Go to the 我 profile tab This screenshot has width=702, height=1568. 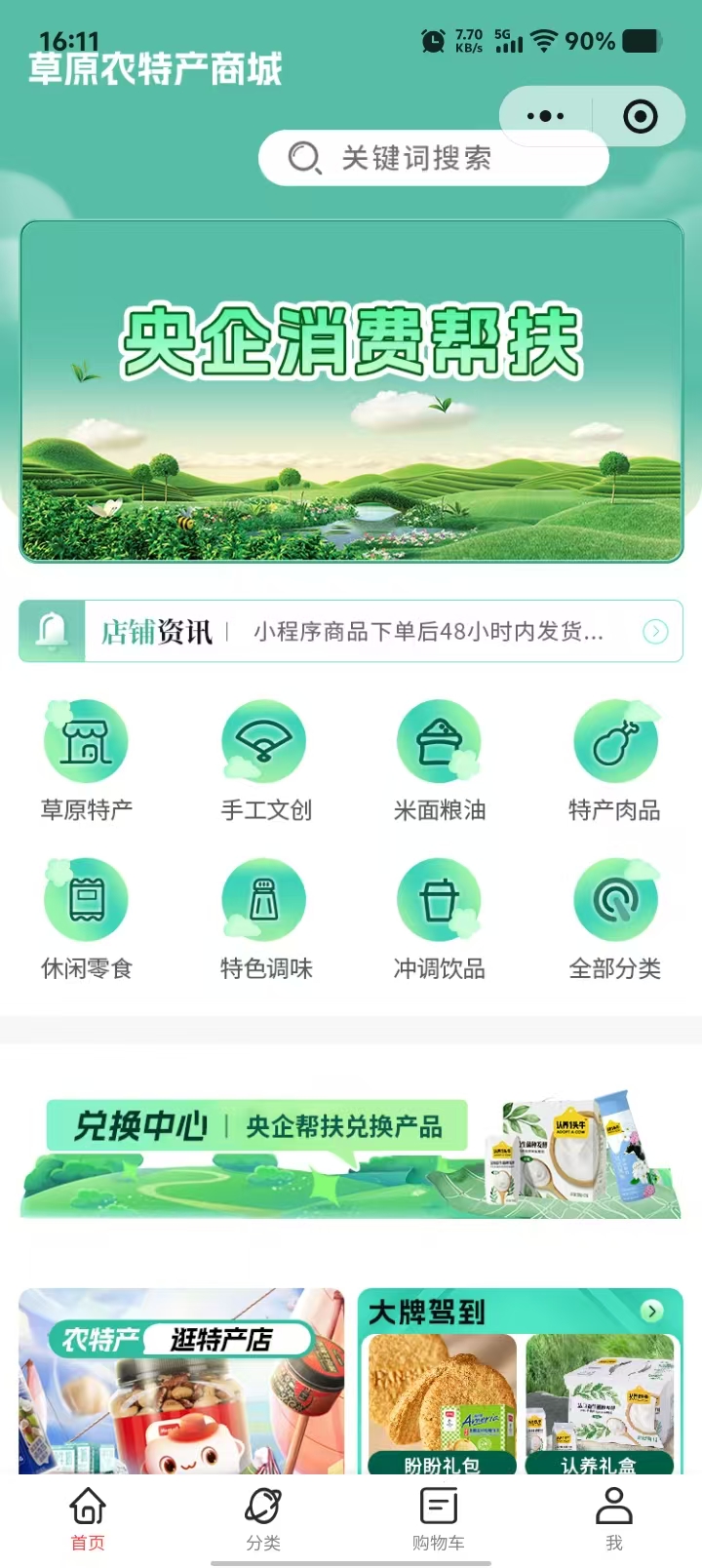pos(614,1518)
